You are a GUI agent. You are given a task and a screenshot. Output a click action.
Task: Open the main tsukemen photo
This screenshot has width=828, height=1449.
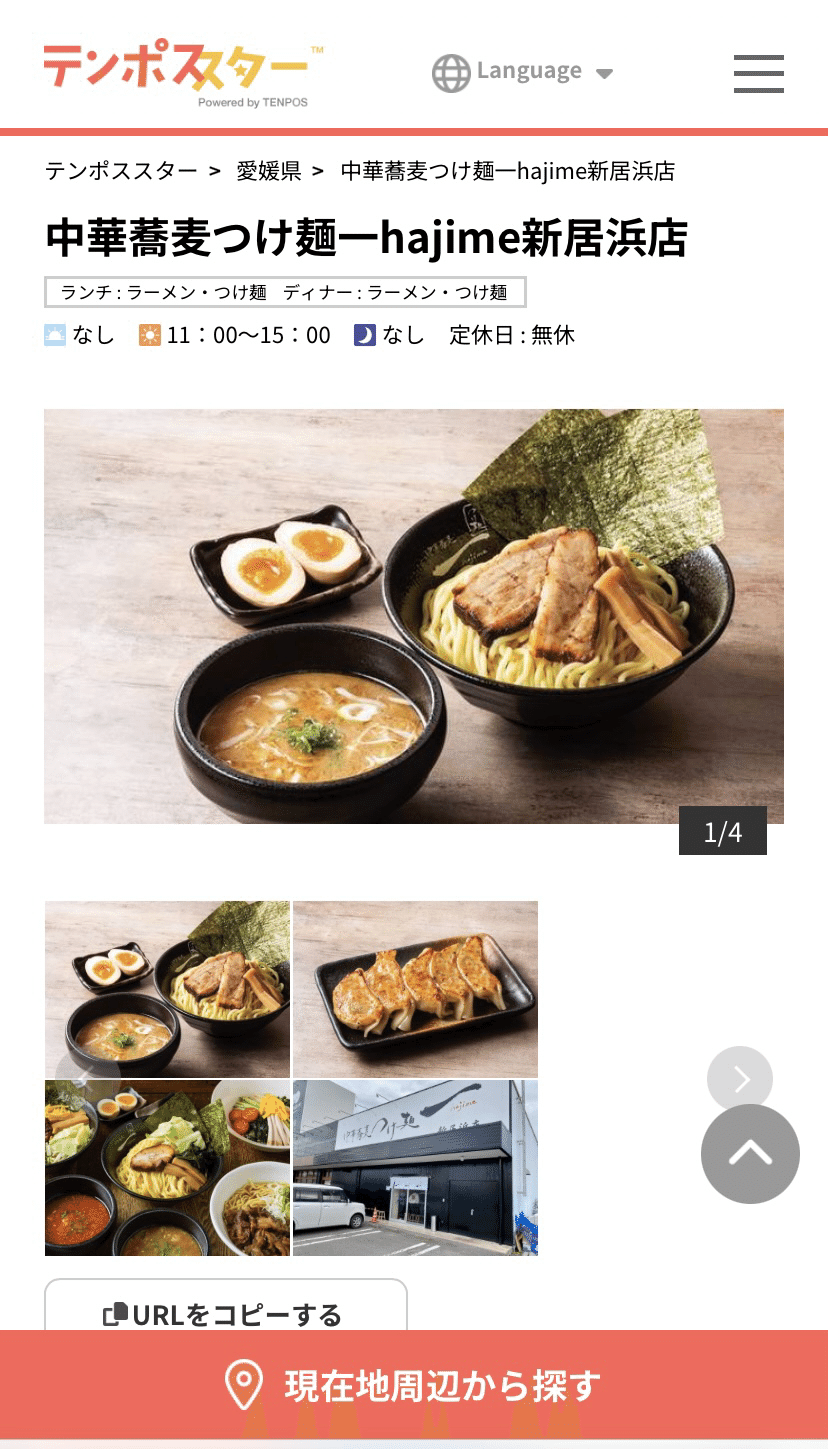414,616
